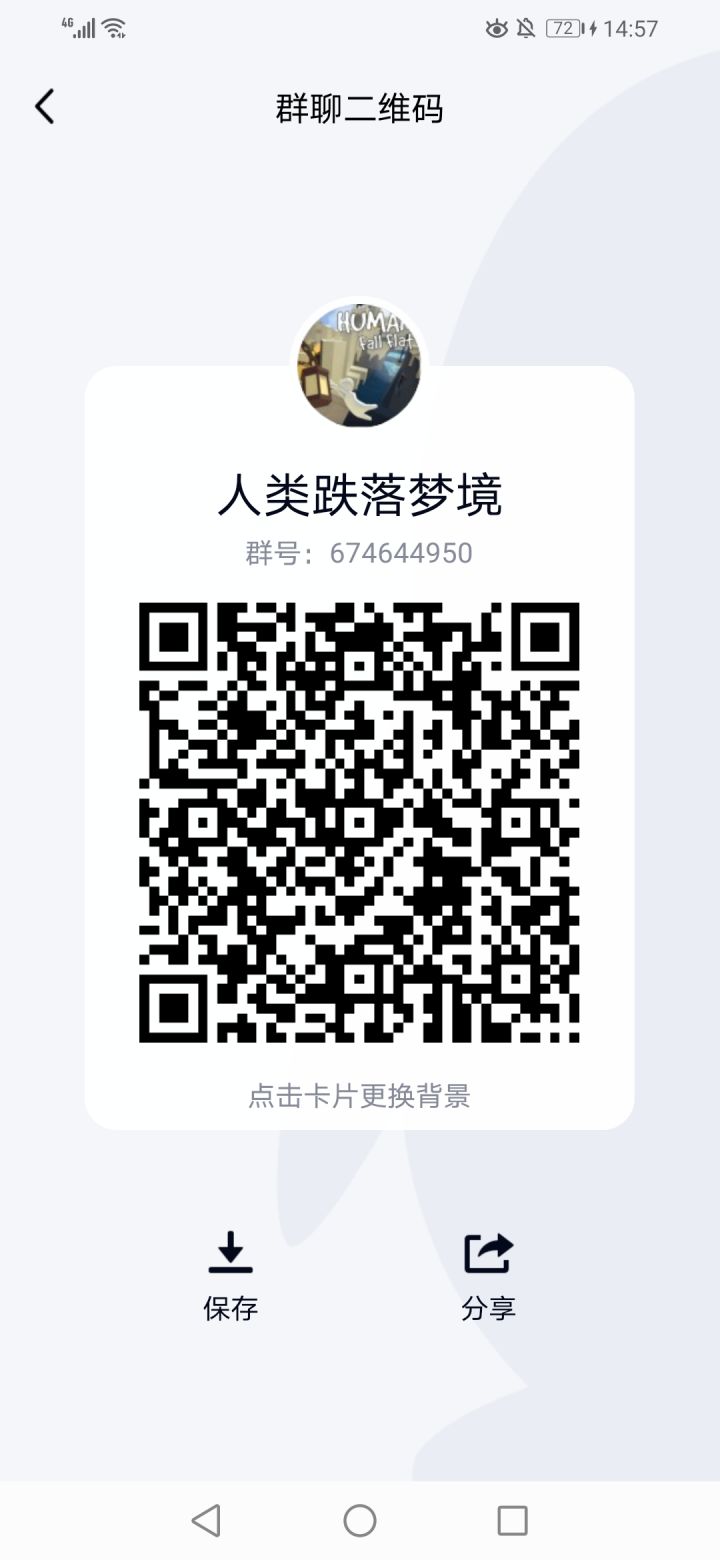Tap the 4G signal strength indicator
The image size is (720, 1560).
(x=77, y=27)
